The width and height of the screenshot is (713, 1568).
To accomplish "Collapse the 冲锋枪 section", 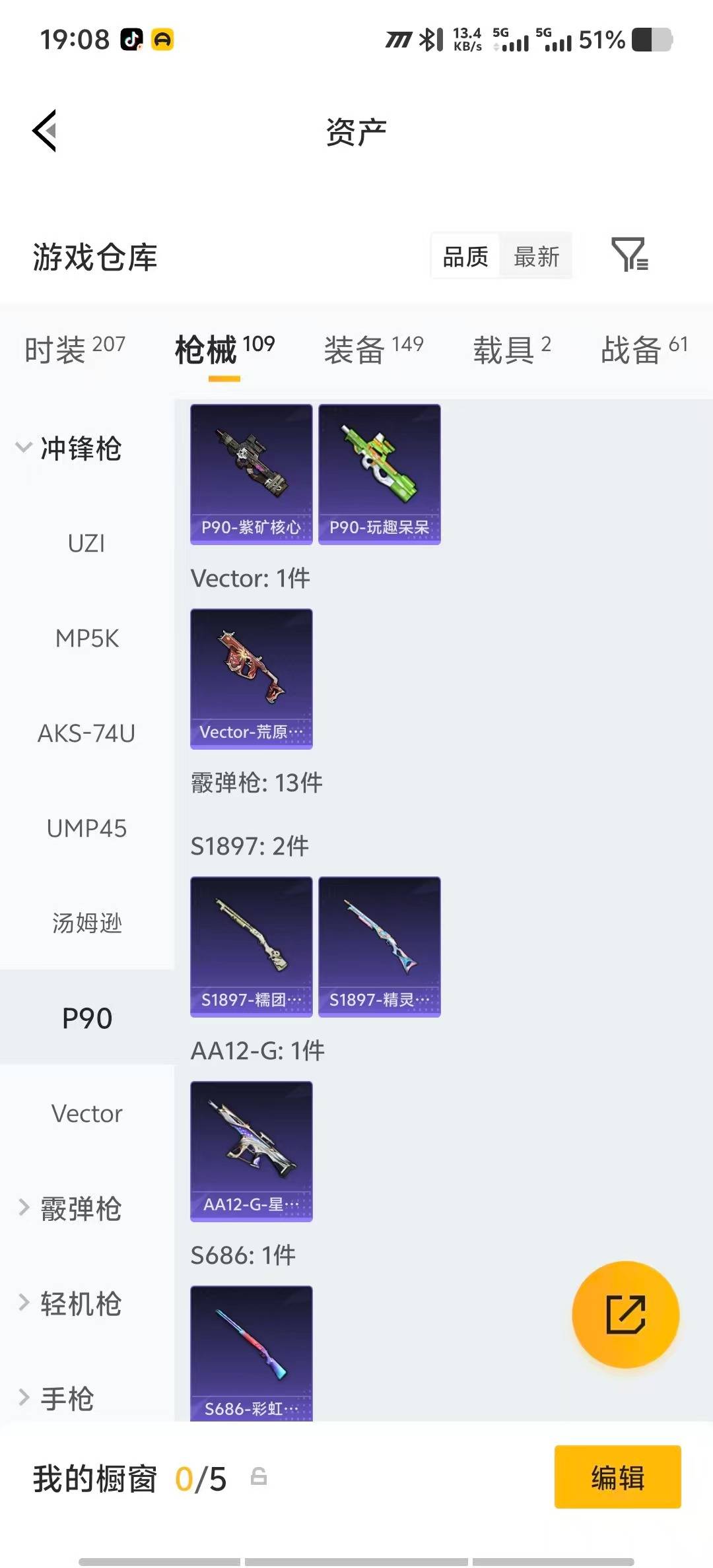I will (79, 449).
